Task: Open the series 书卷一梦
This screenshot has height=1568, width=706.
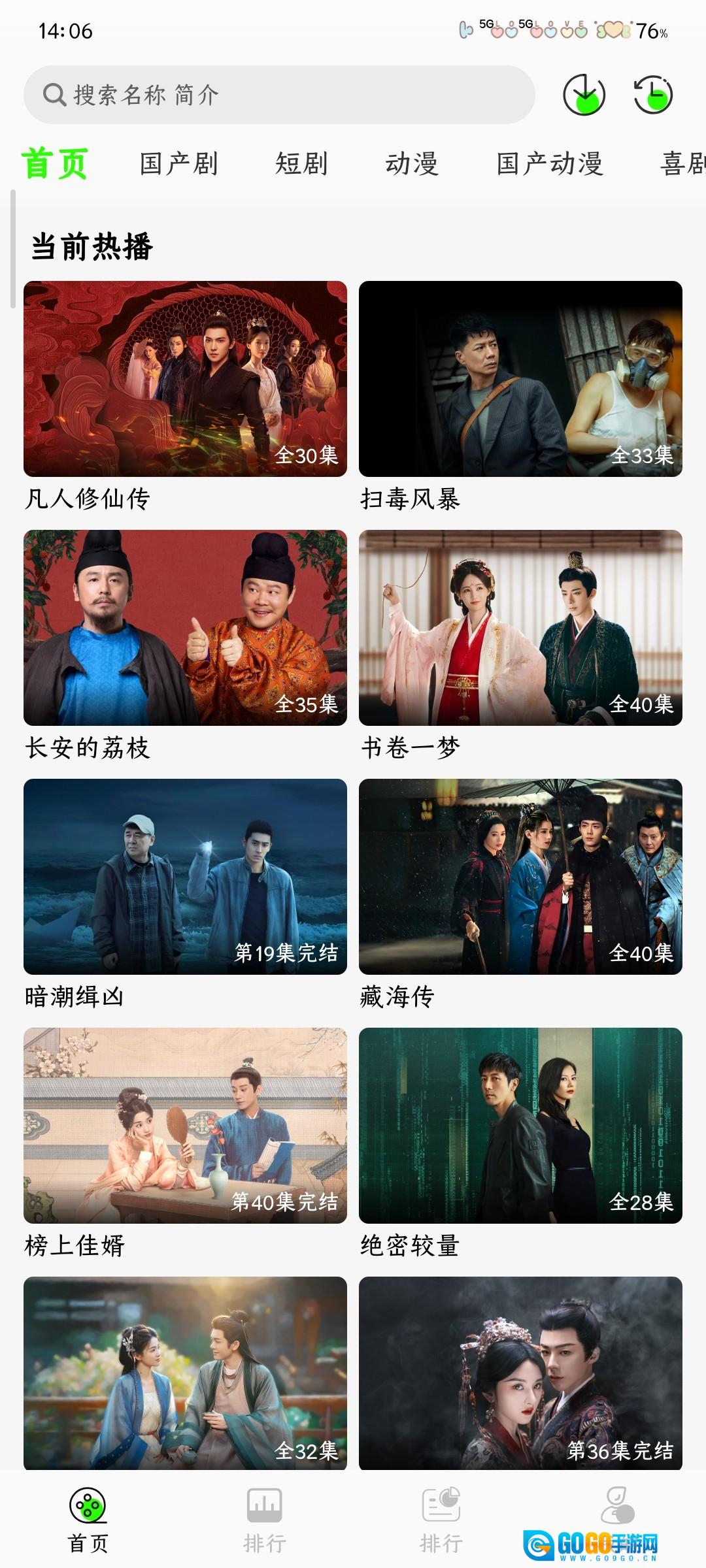Action: tap(520, 628)
